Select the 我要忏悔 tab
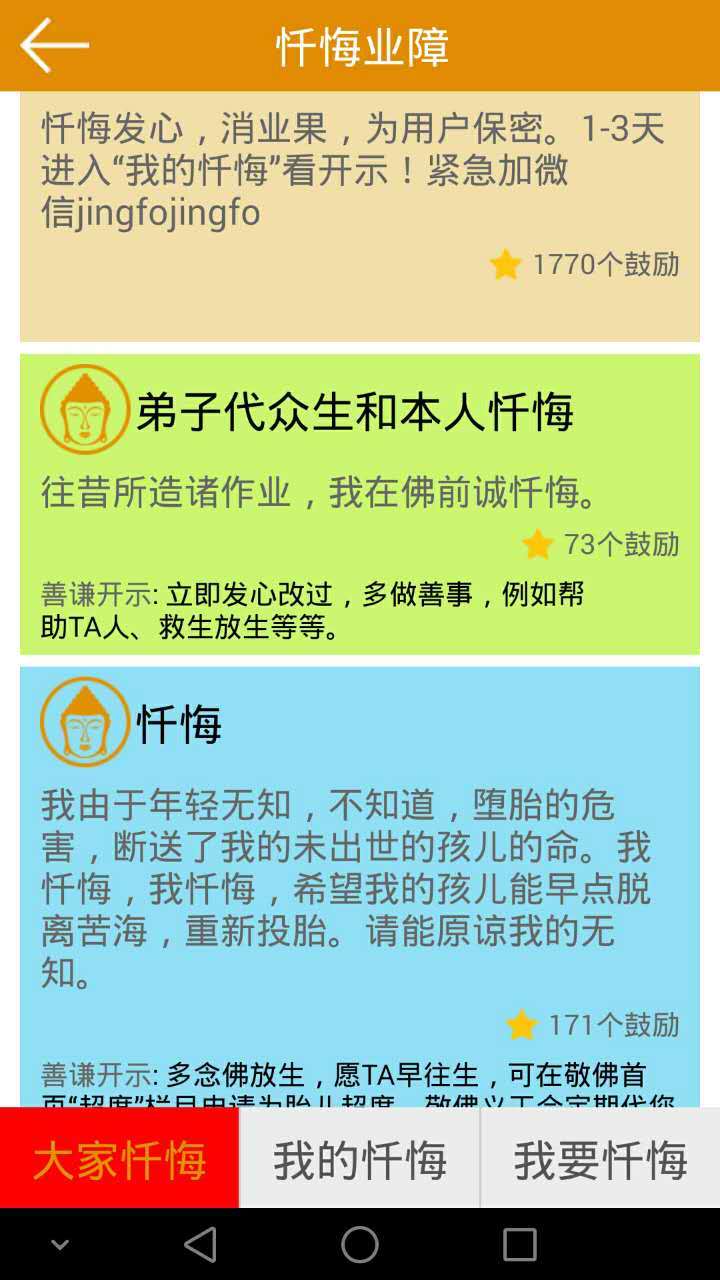The width and height of the screenshot is (720, 1280). (x=600, y=1160)
